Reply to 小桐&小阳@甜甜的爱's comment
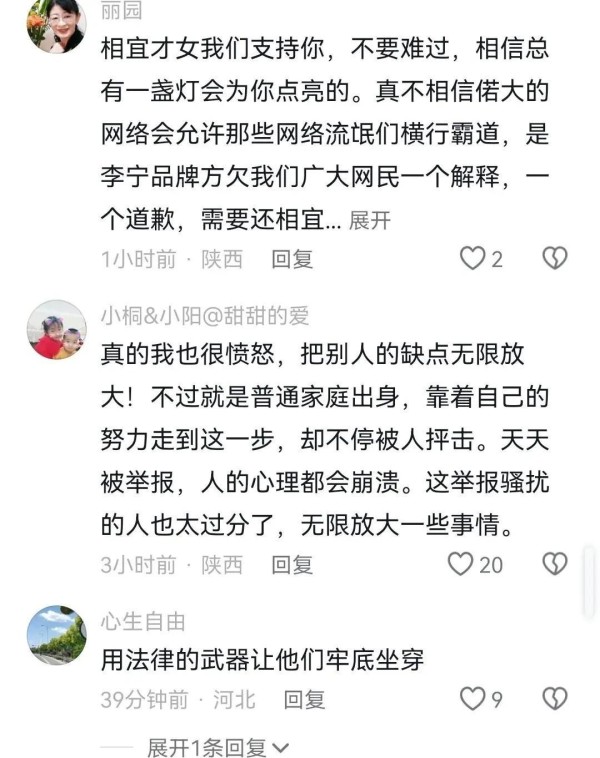The height and width of the screenshot is (758, 600). 293,565
